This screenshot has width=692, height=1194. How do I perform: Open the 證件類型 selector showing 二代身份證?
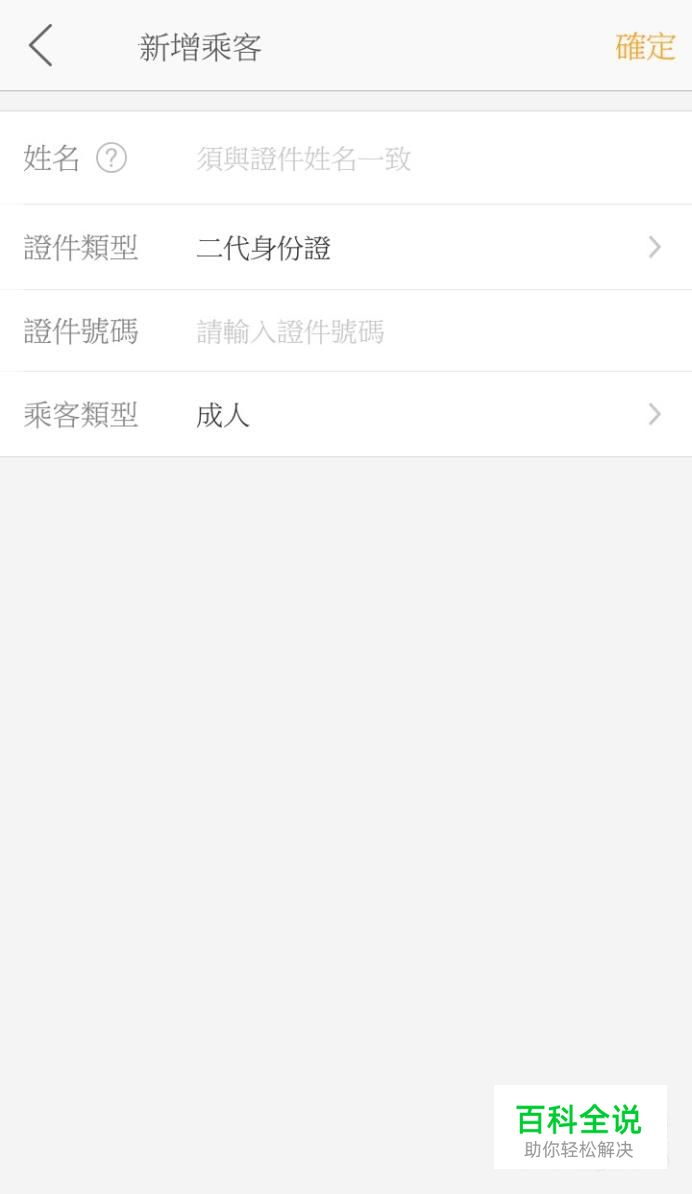click(x=346, y=247)
